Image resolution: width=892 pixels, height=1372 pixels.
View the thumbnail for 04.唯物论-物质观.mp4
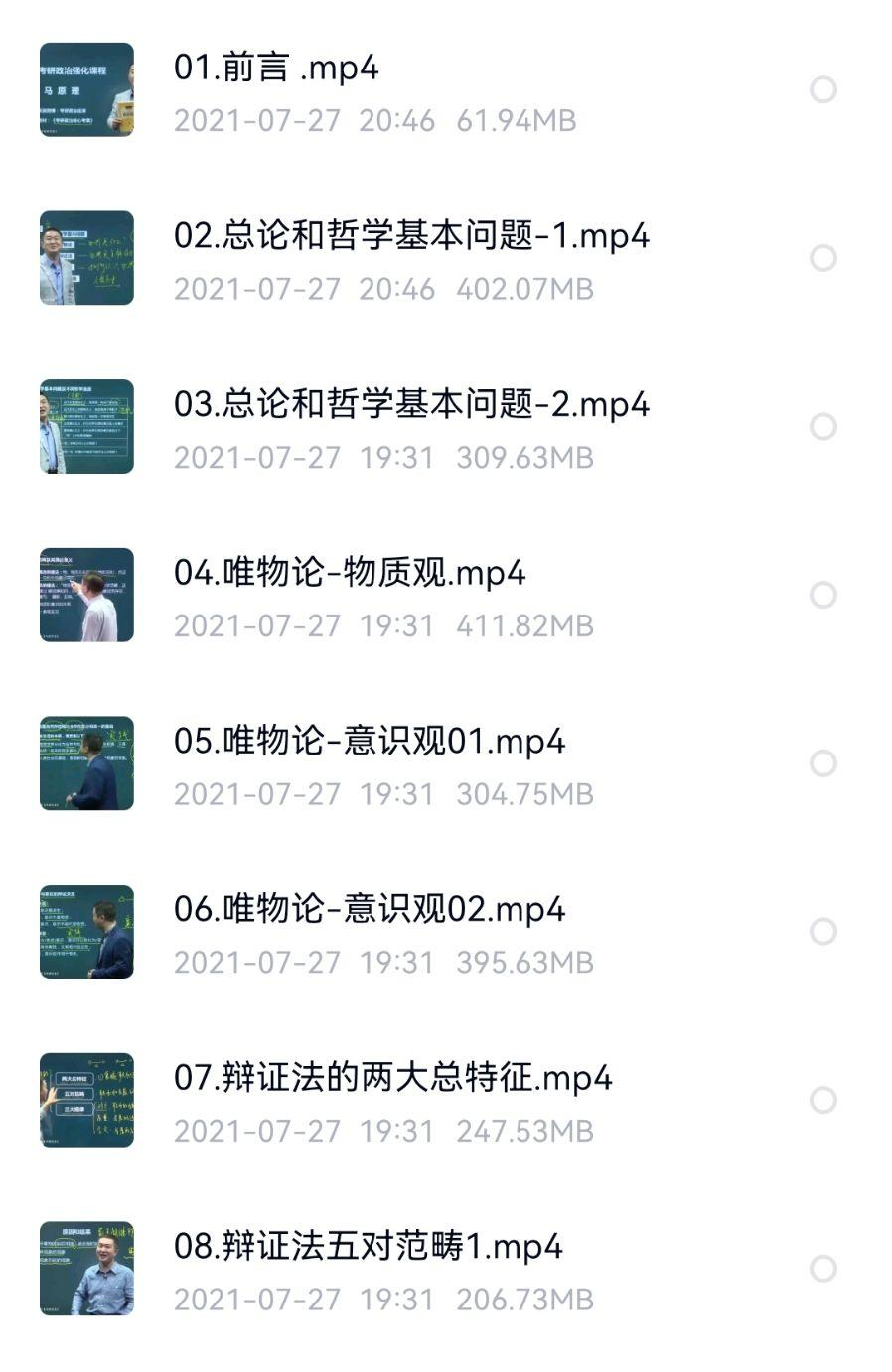[87, 595]
